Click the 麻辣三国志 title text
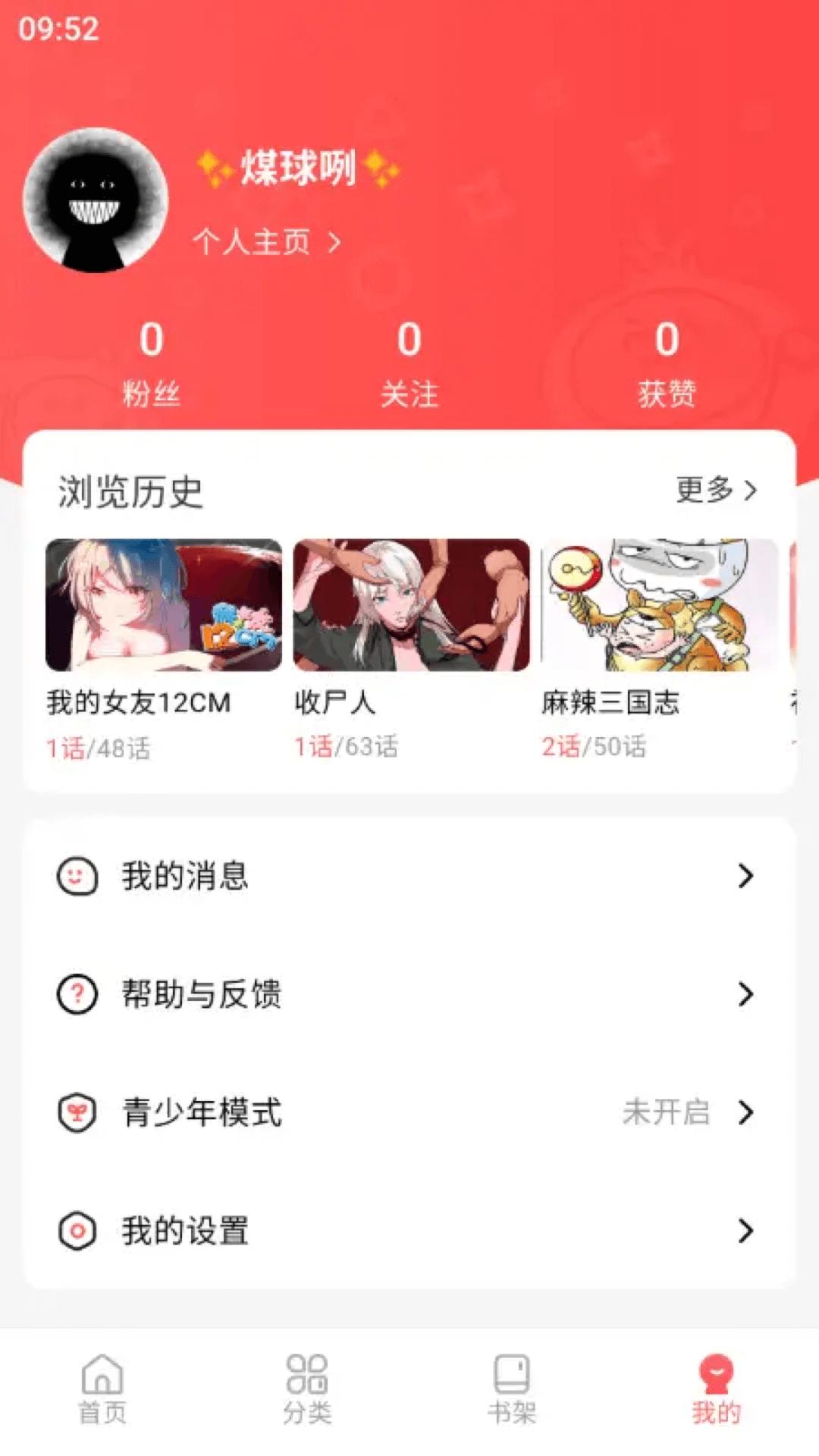Image resolution: width=819 pixels, height=1456 pixels. [x=610, y=704]
